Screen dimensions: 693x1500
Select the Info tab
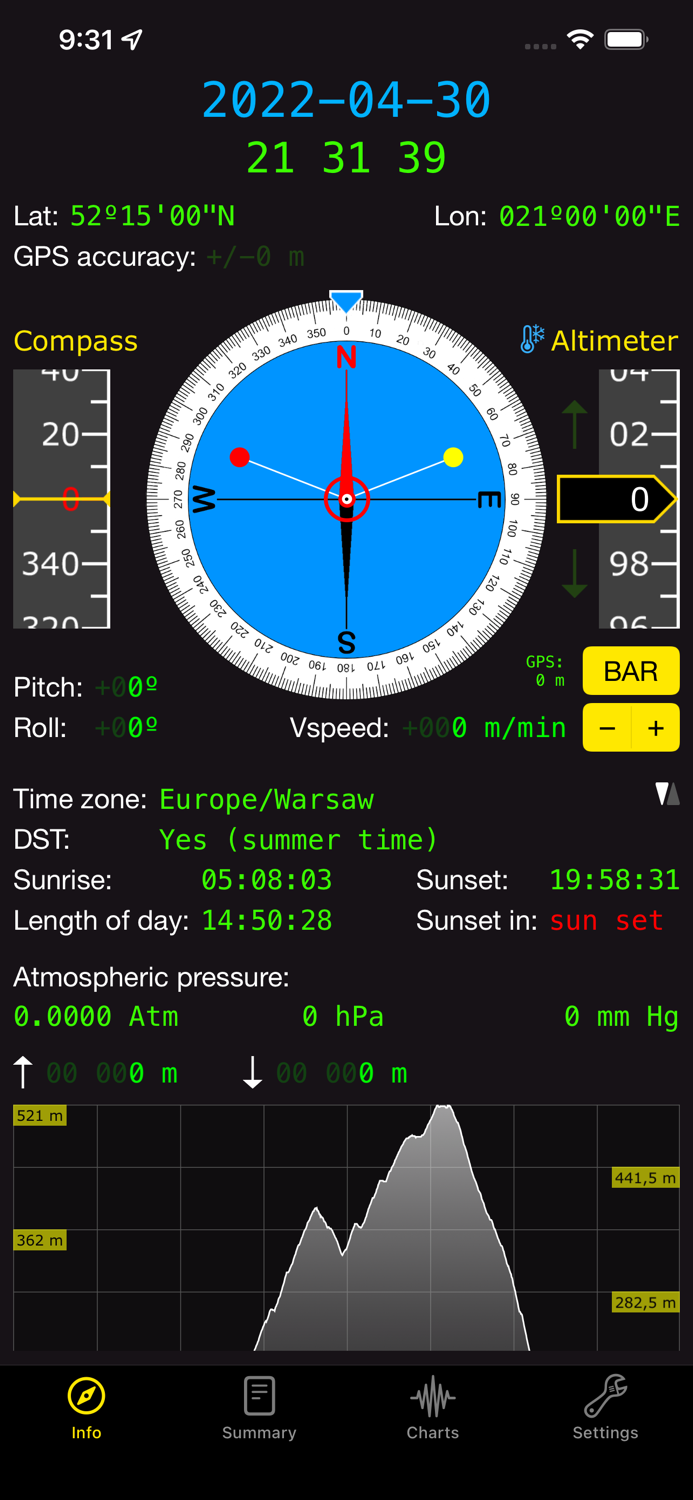(86, 1407)
